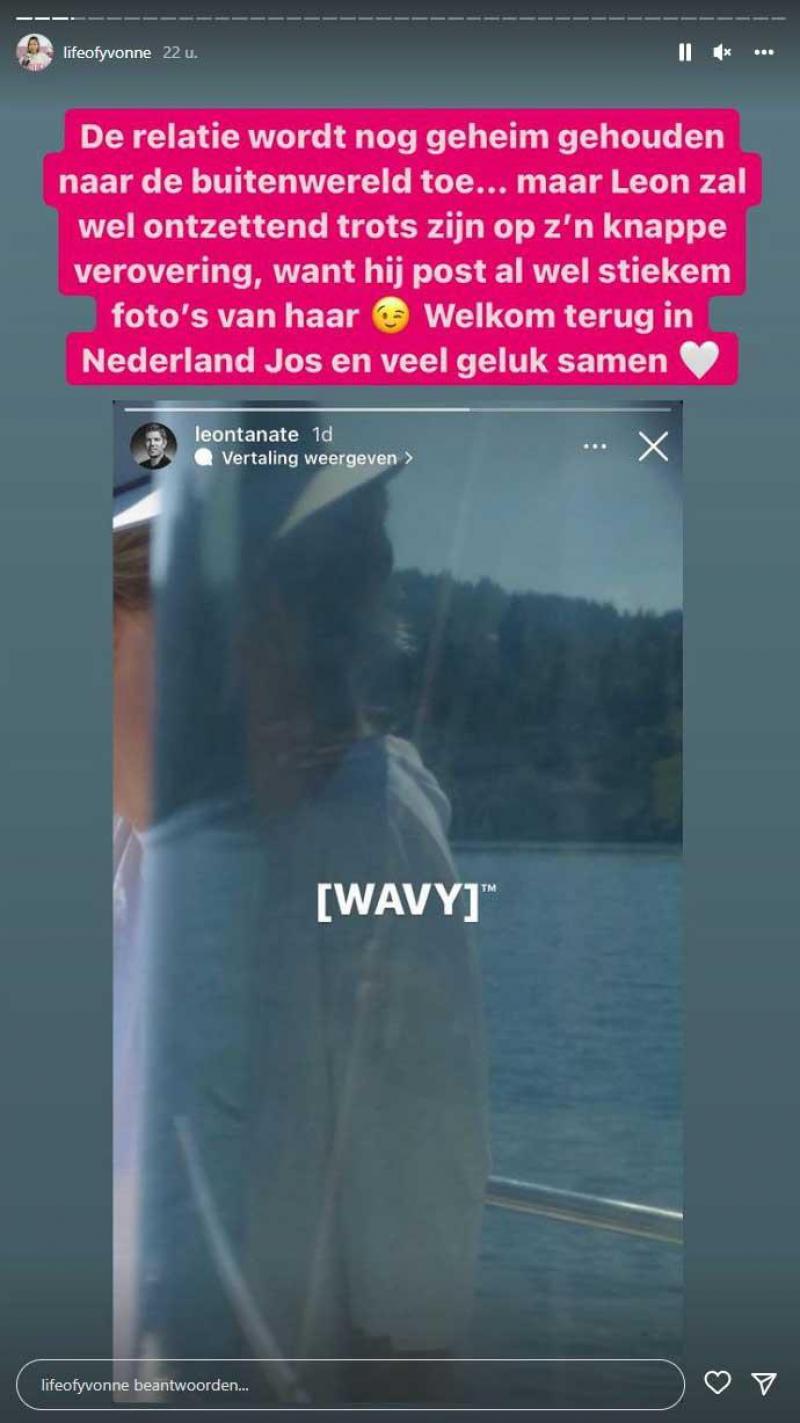
Task: Open the story overflow menu
Action: click(764, 52)
